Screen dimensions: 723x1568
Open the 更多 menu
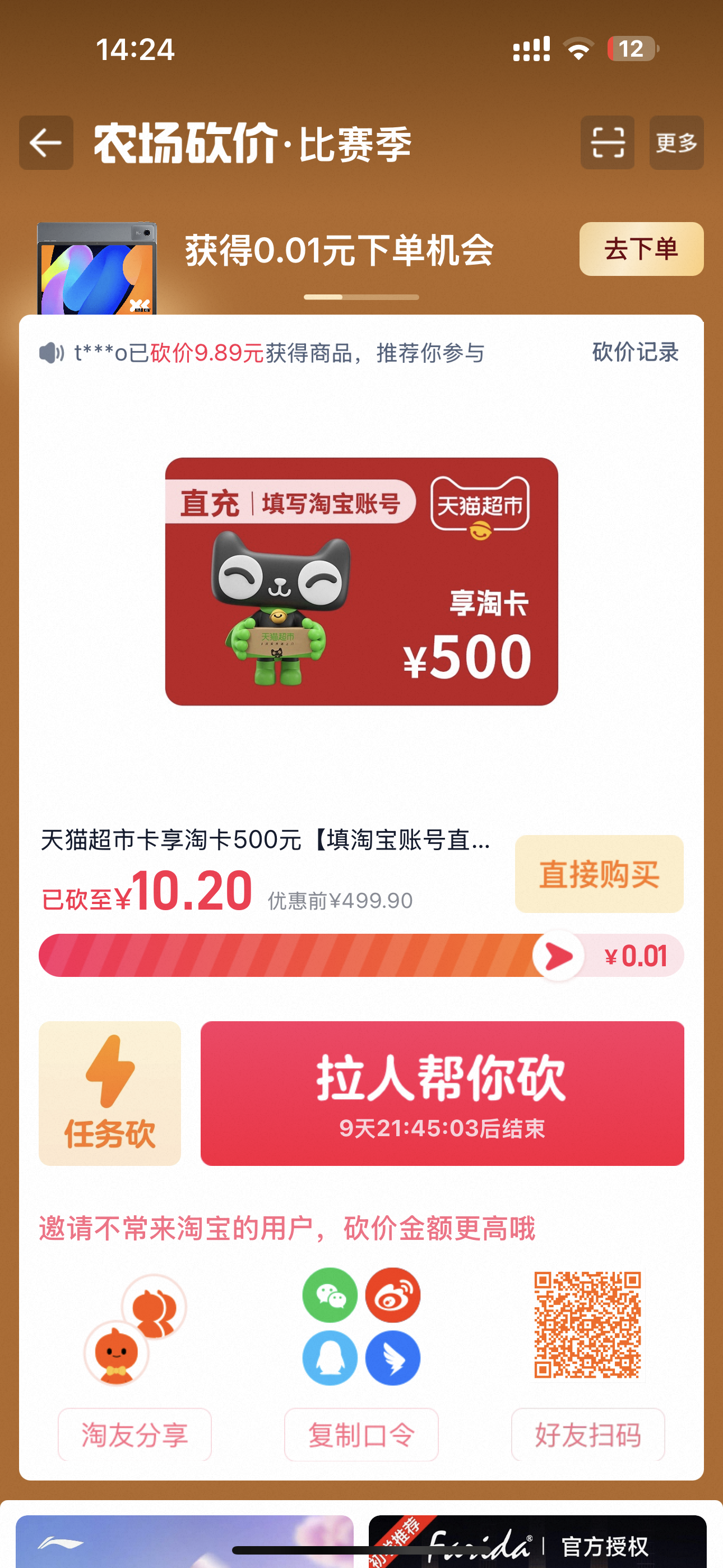click(676, 142)
